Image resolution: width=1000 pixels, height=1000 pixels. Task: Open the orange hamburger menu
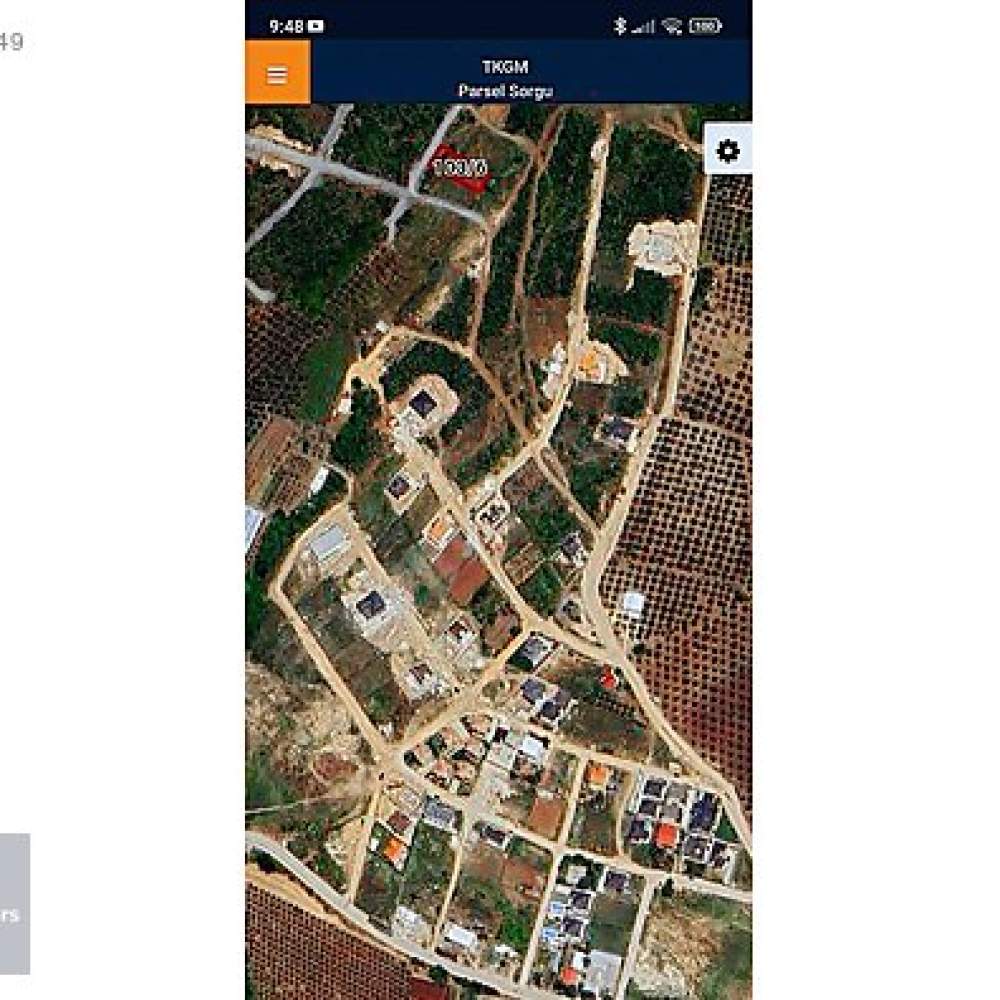277,74
